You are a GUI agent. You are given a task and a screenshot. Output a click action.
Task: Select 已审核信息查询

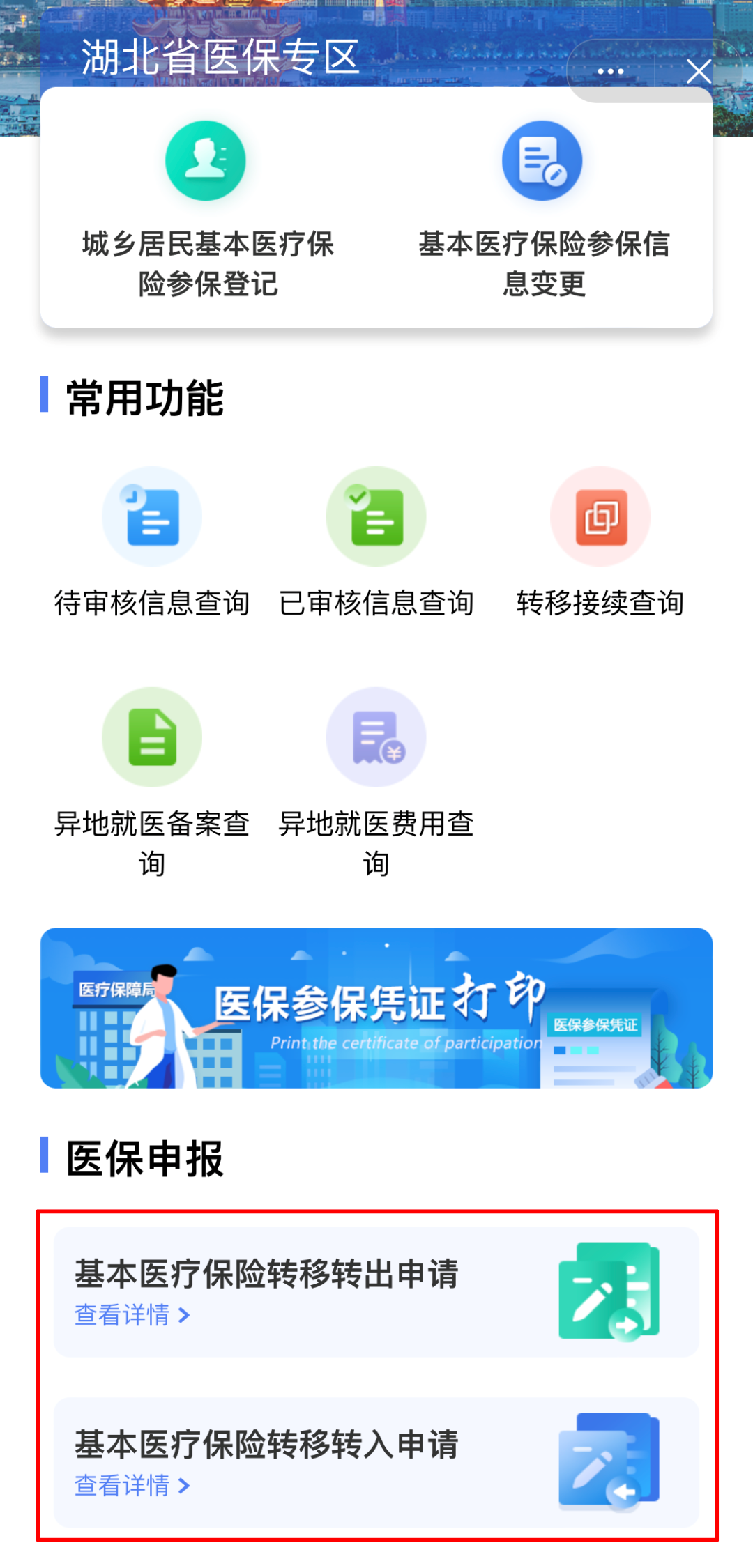pyautogui.click(x=376, y=541)
